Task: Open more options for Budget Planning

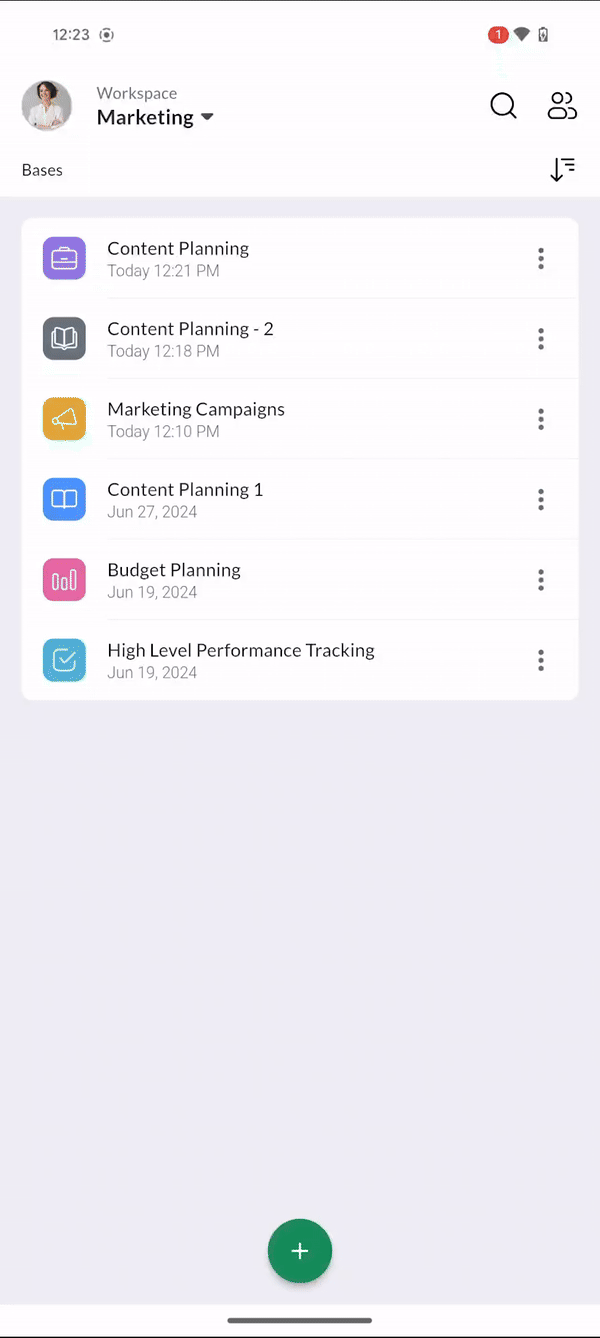Action: 541,580
